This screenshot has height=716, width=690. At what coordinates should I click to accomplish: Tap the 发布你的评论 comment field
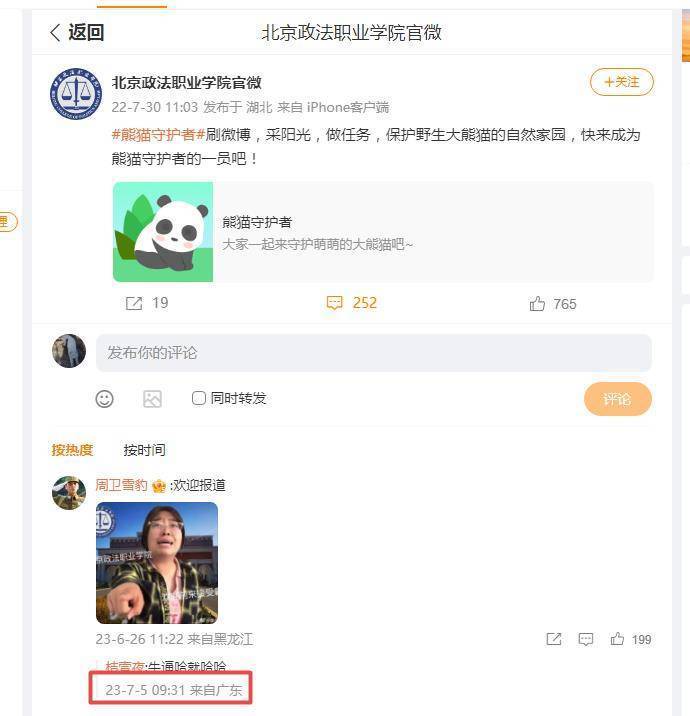373,353
